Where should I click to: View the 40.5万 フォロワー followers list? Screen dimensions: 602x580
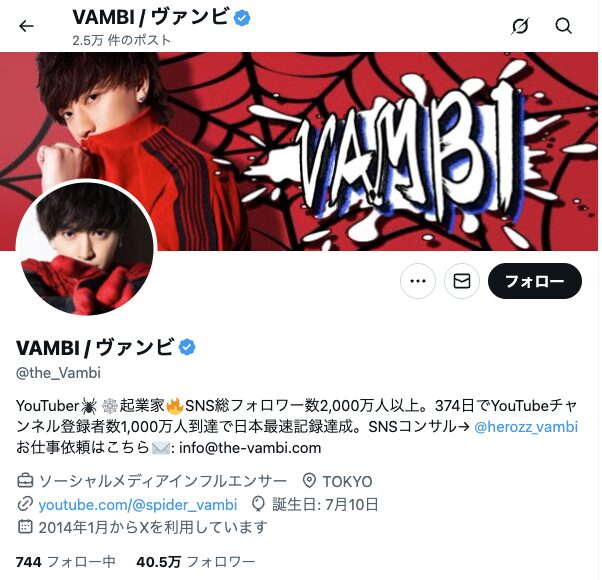pos(196,562)
